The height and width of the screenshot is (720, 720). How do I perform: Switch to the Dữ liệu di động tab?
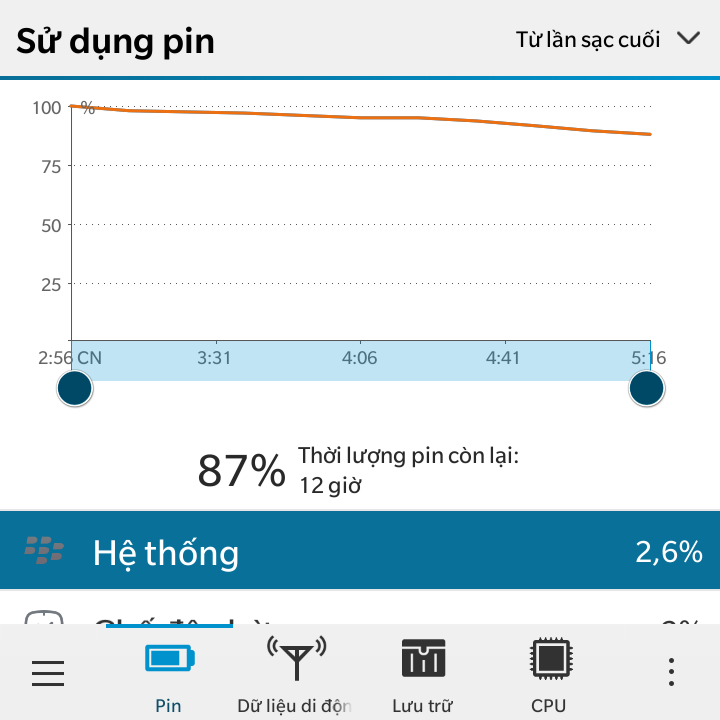[294, 674]
